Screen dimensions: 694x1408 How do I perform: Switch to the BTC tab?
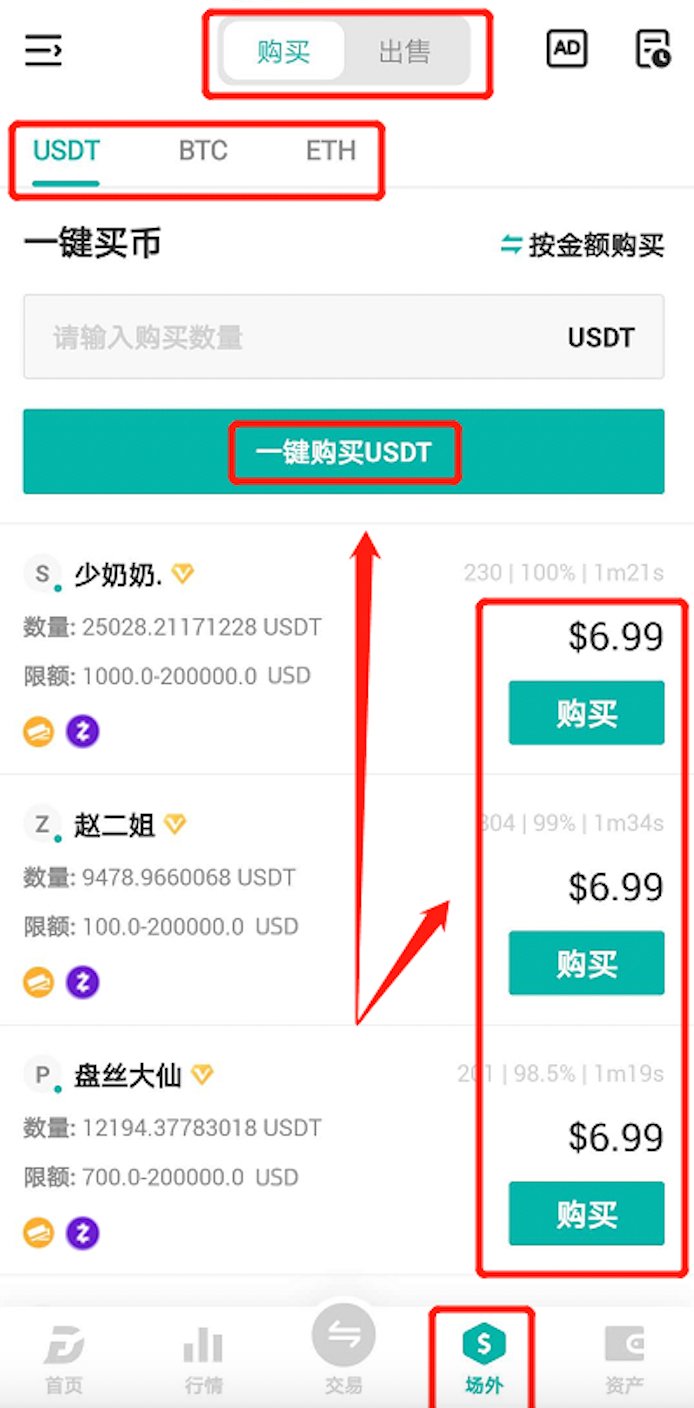pos(203,151)
